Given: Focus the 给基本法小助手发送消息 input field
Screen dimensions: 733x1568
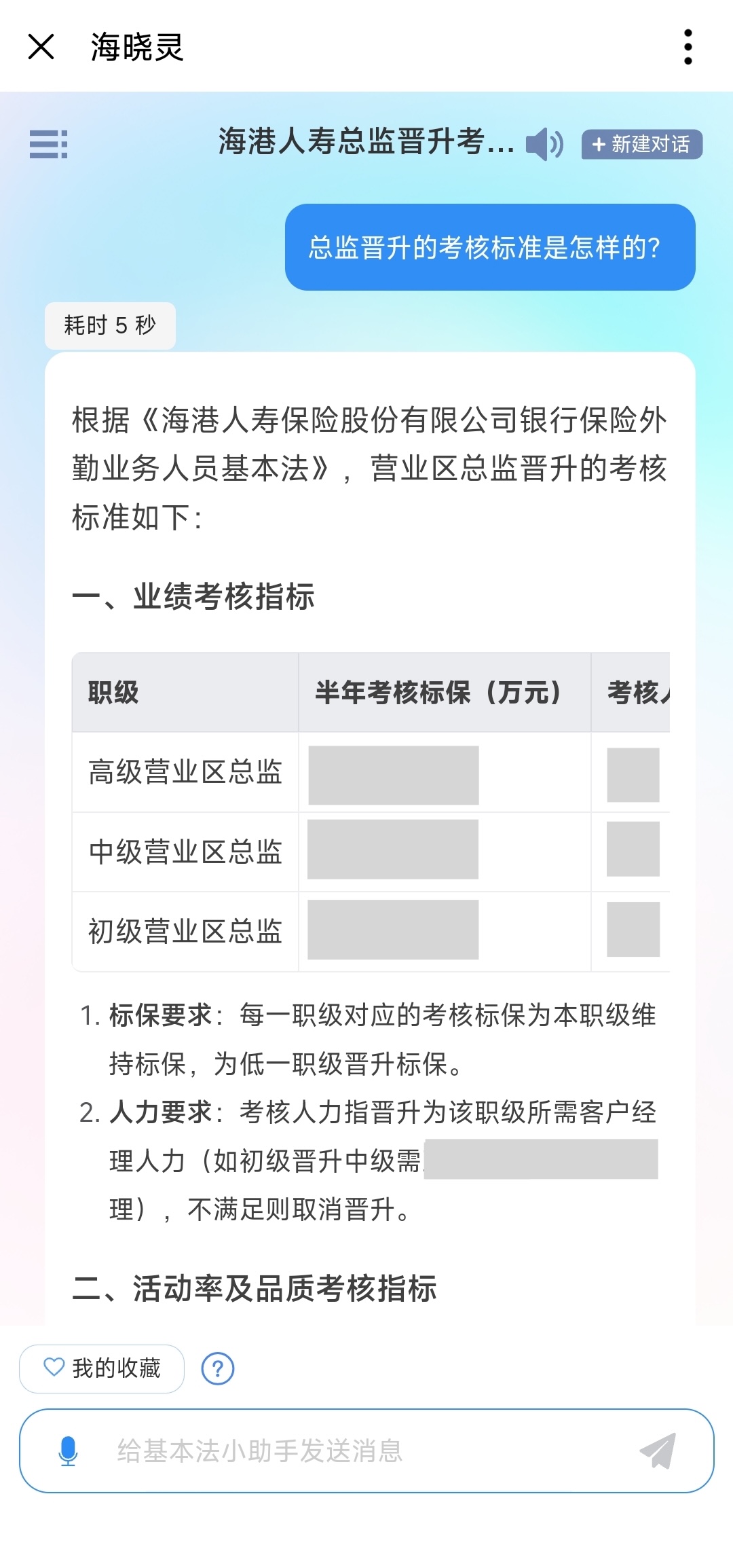Looking at the screenshot, I should pos(339,1451).
